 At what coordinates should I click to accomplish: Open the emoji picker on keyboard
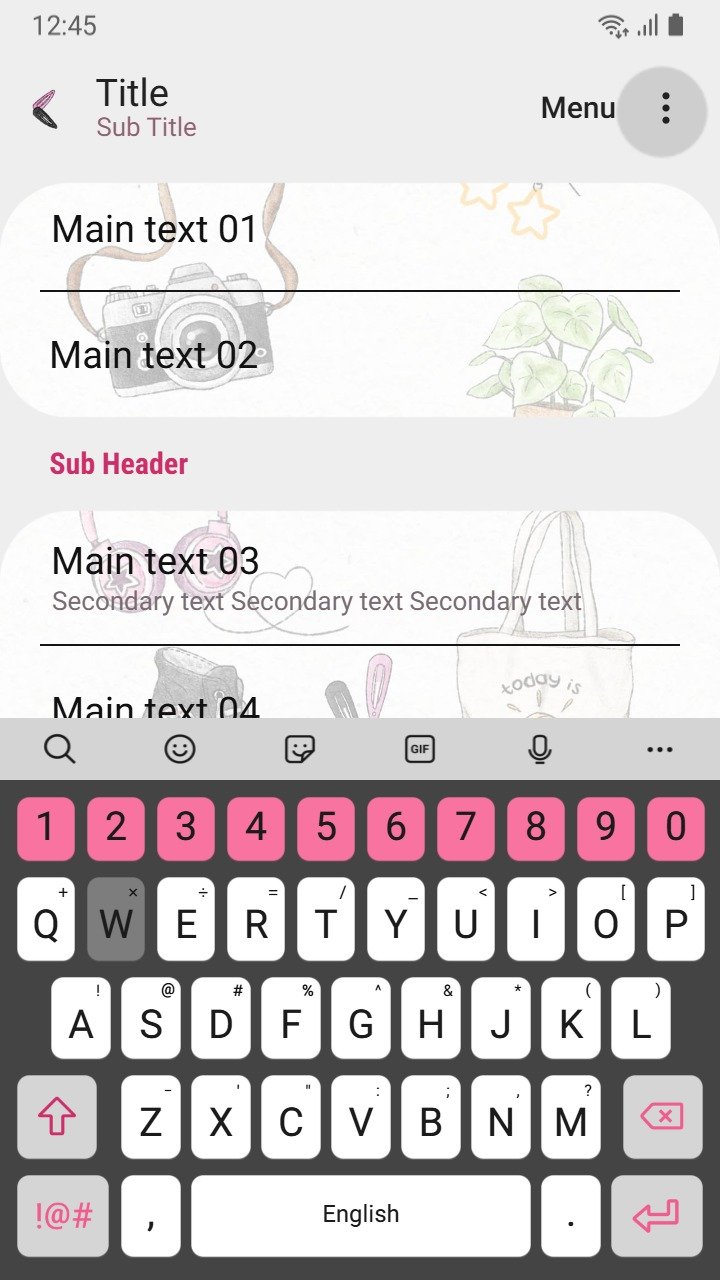(x=180, y=749)
